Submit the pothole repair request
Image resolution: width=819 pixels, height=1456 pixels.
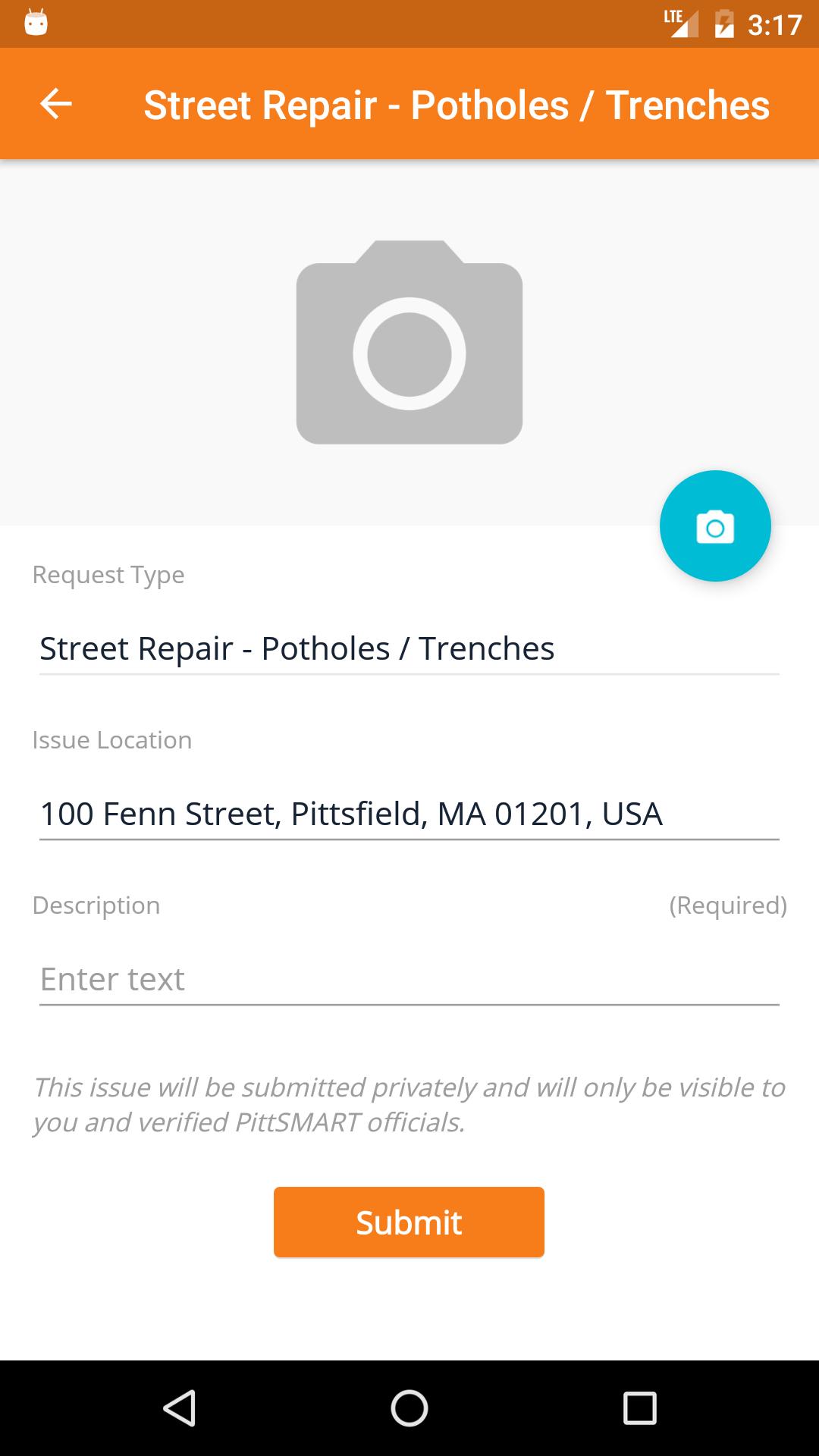point(409,1222)
